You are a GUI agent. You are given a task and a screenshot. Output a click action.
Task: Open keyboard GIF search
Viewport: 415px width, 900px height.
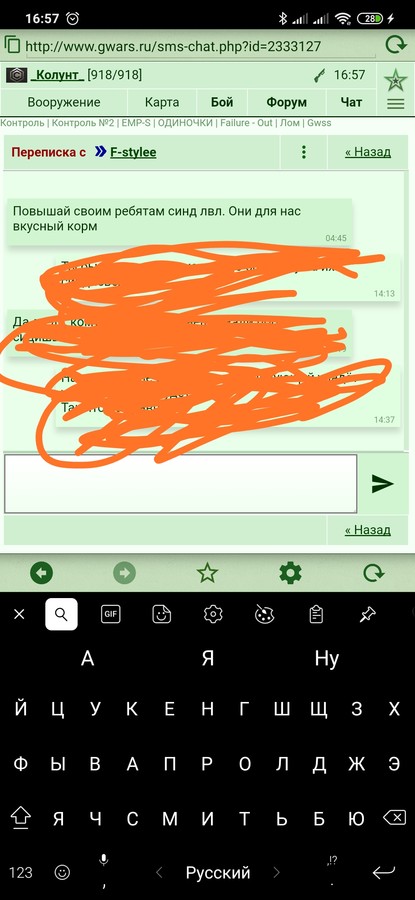[110, 614]
